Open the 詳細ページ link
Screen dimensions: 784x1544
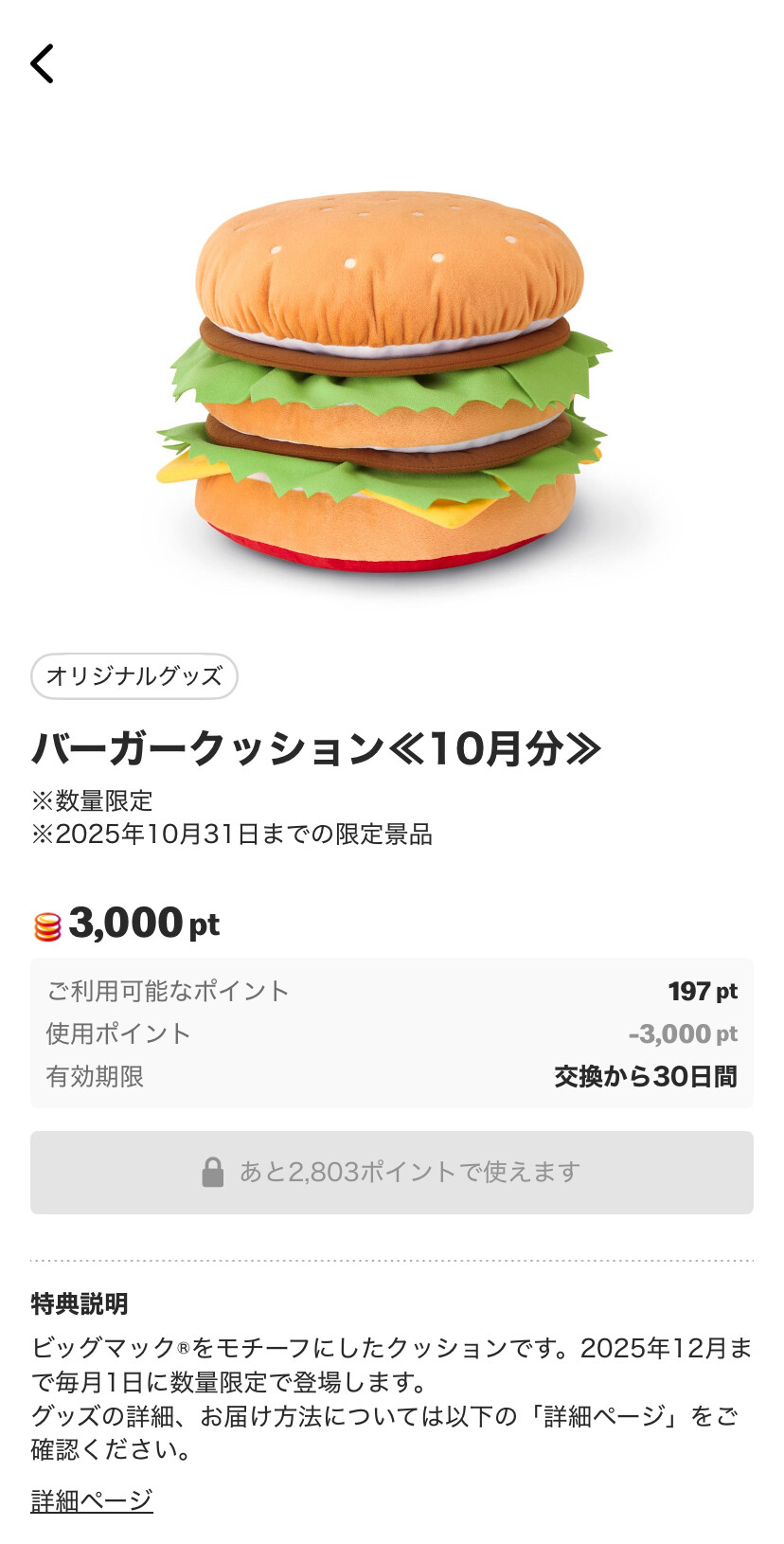coord(92,1500)
